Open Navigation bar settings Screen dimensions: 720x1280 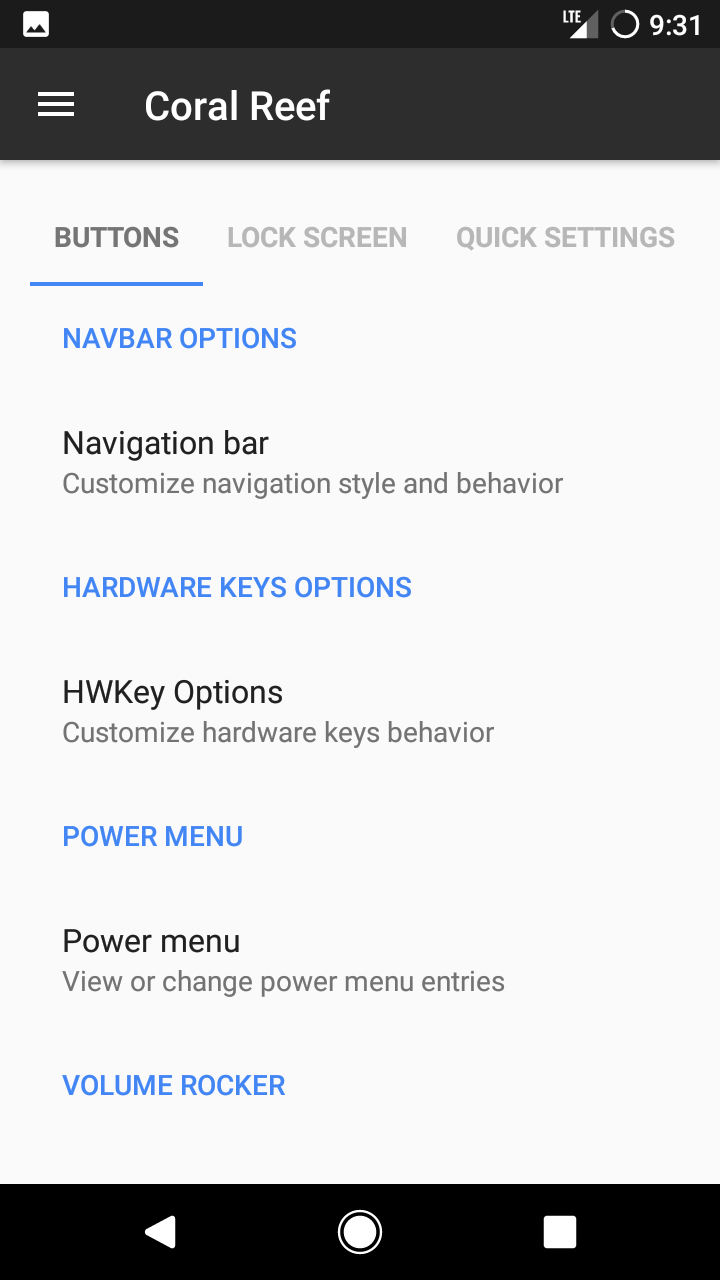click(x=360, y=463)
